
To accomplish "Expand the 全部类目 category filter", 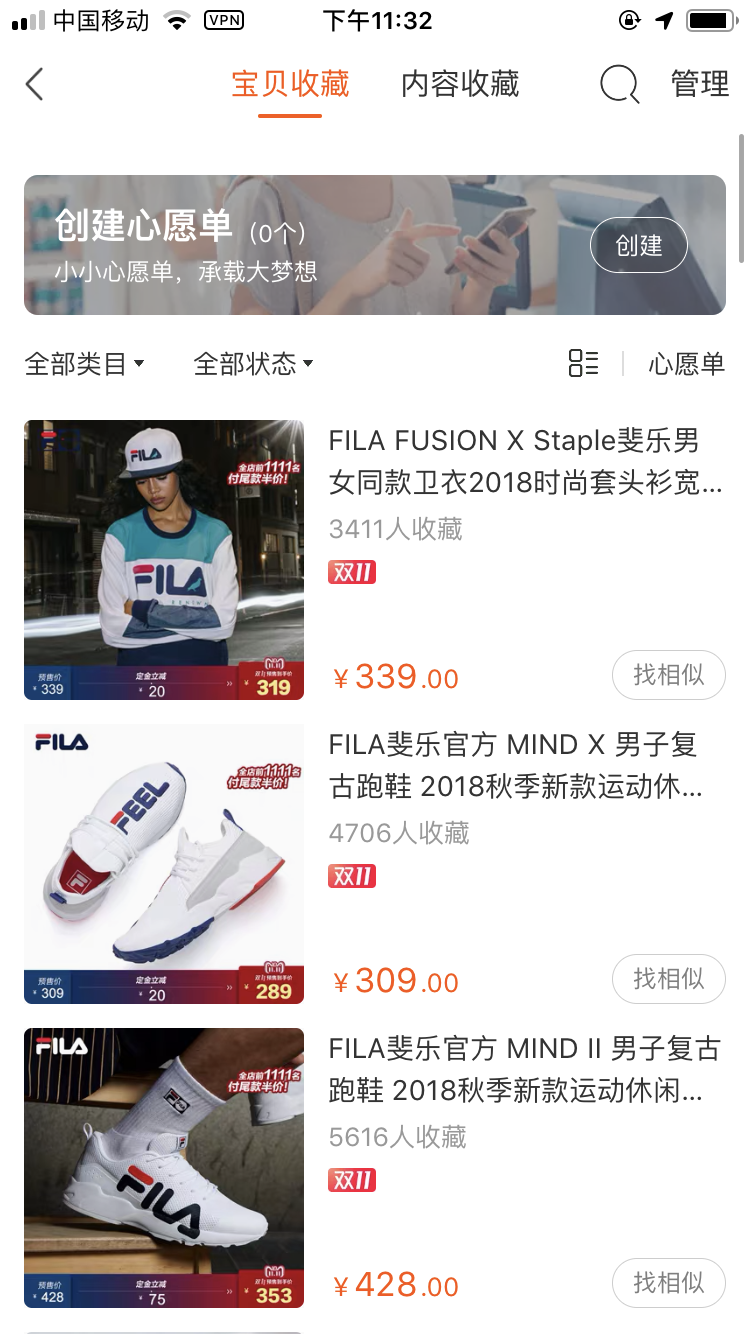I will pos(85,363).
